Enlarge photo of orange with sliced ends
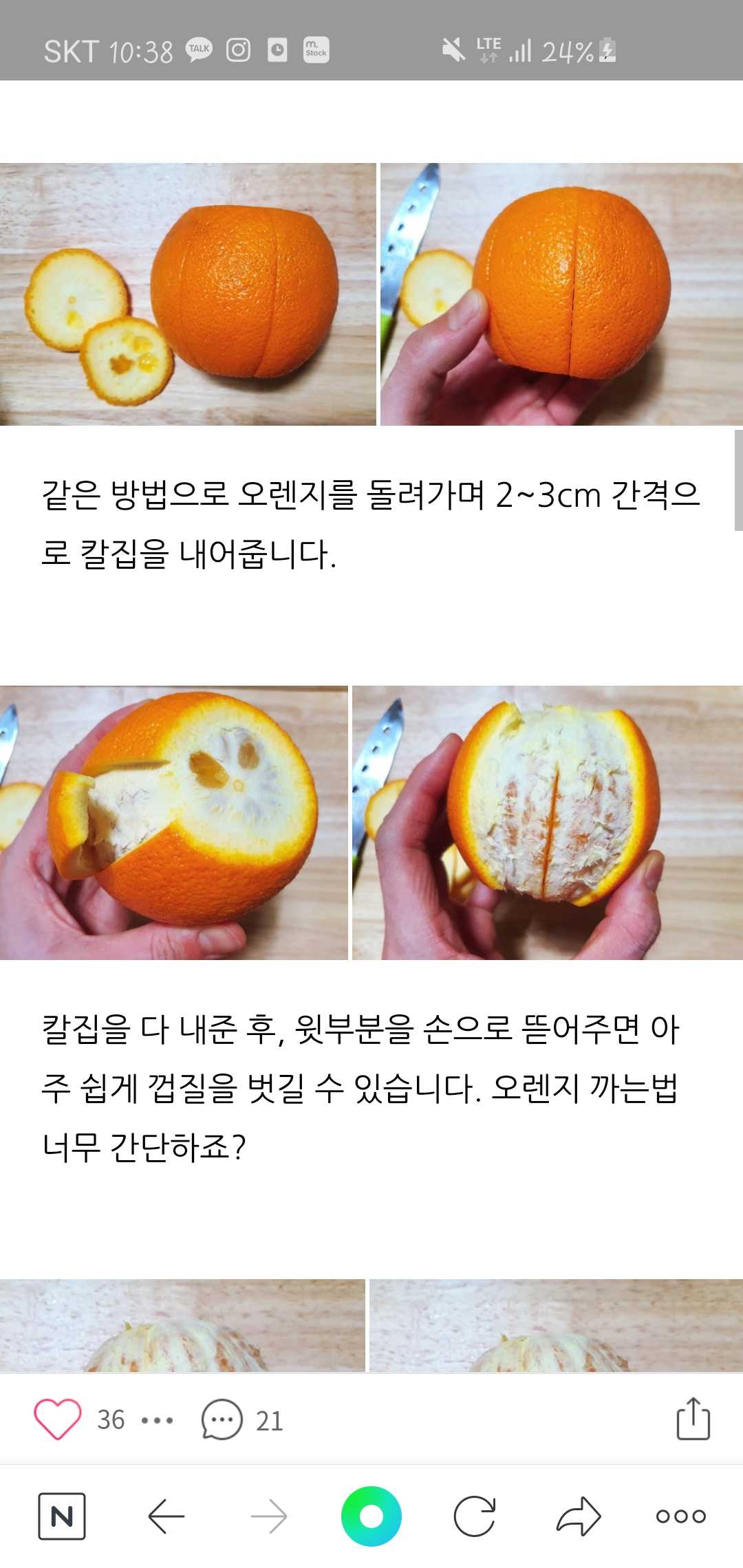This screenshot has width=743, height=1568. (x=187, y=294)
